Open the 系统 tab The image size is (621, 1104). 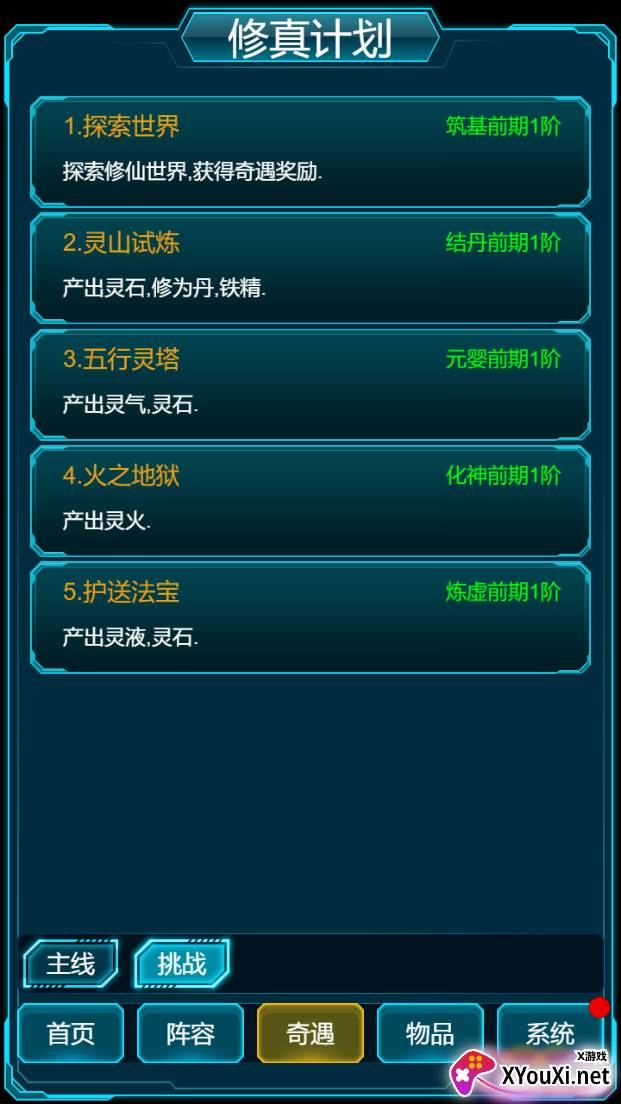(549, 1033)
